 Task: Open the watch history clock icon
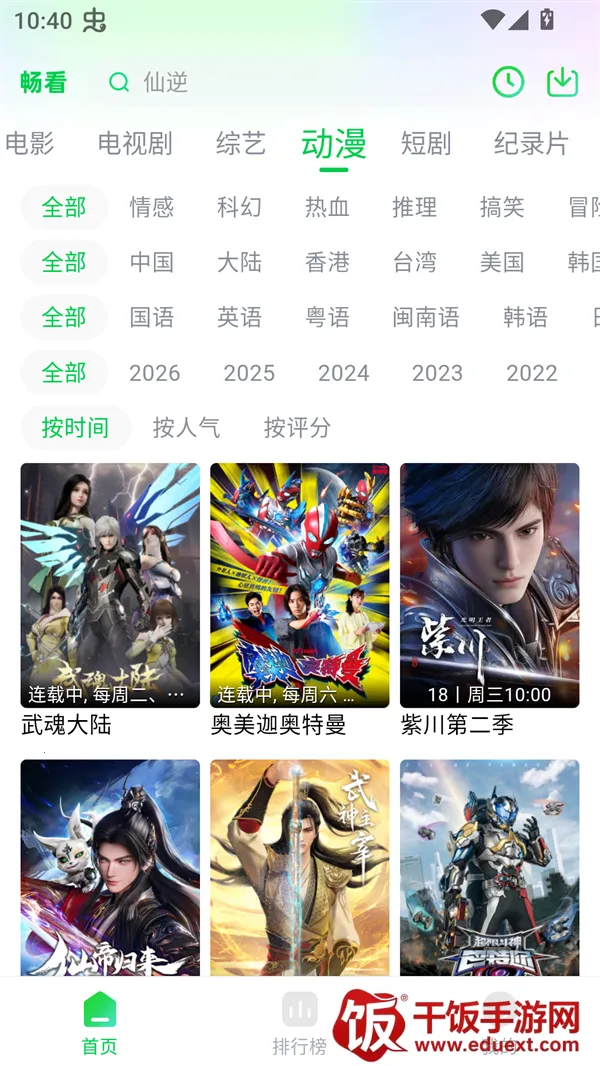(508, 82)
